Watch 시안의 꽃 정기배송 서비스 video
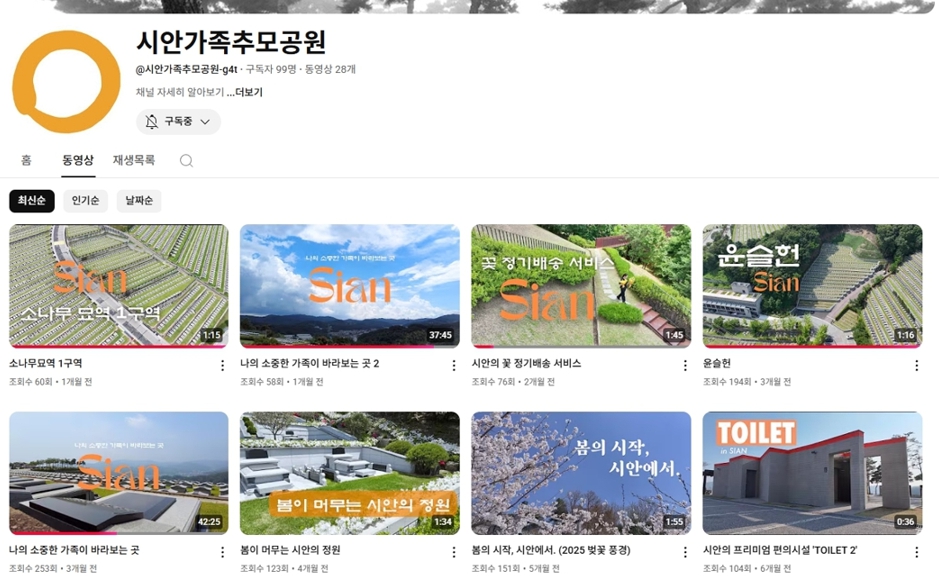The height and width of the screenshot is (576, 939). point(581,285)
